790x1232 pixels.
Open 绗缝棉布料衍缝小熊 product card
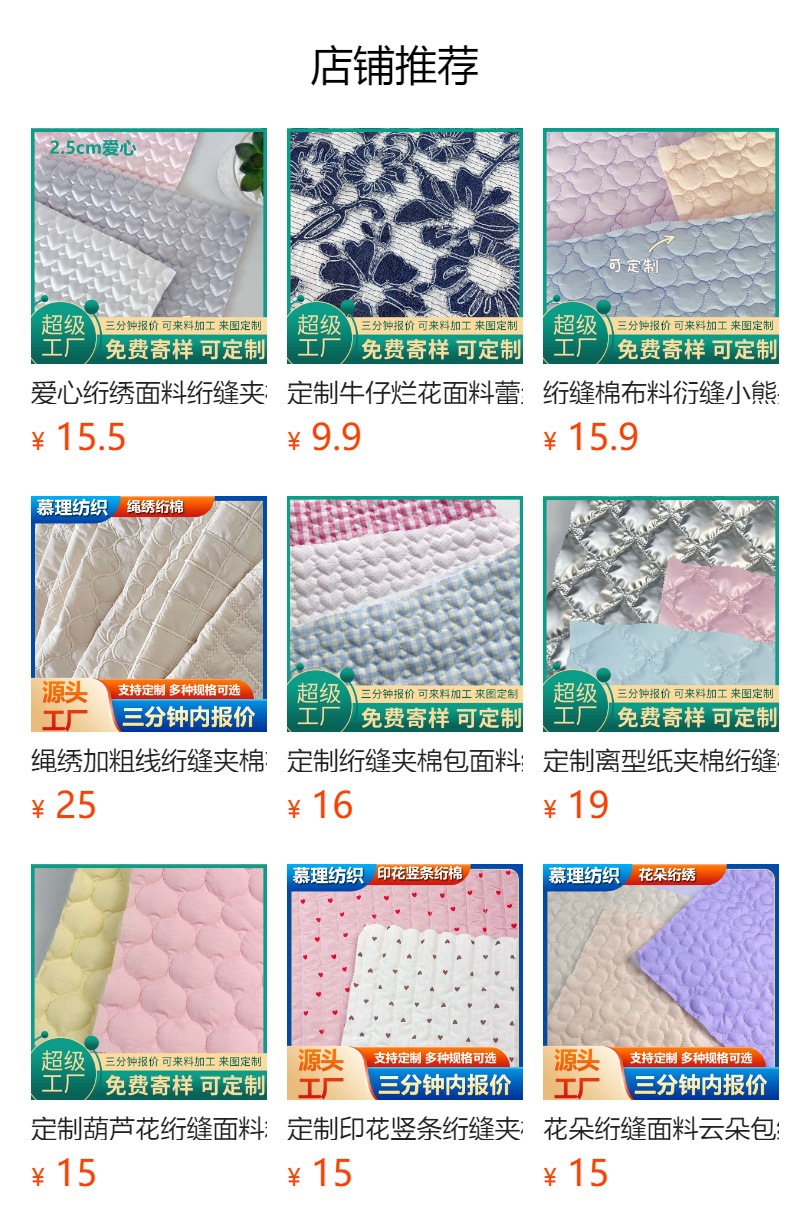tap(660, 246)
